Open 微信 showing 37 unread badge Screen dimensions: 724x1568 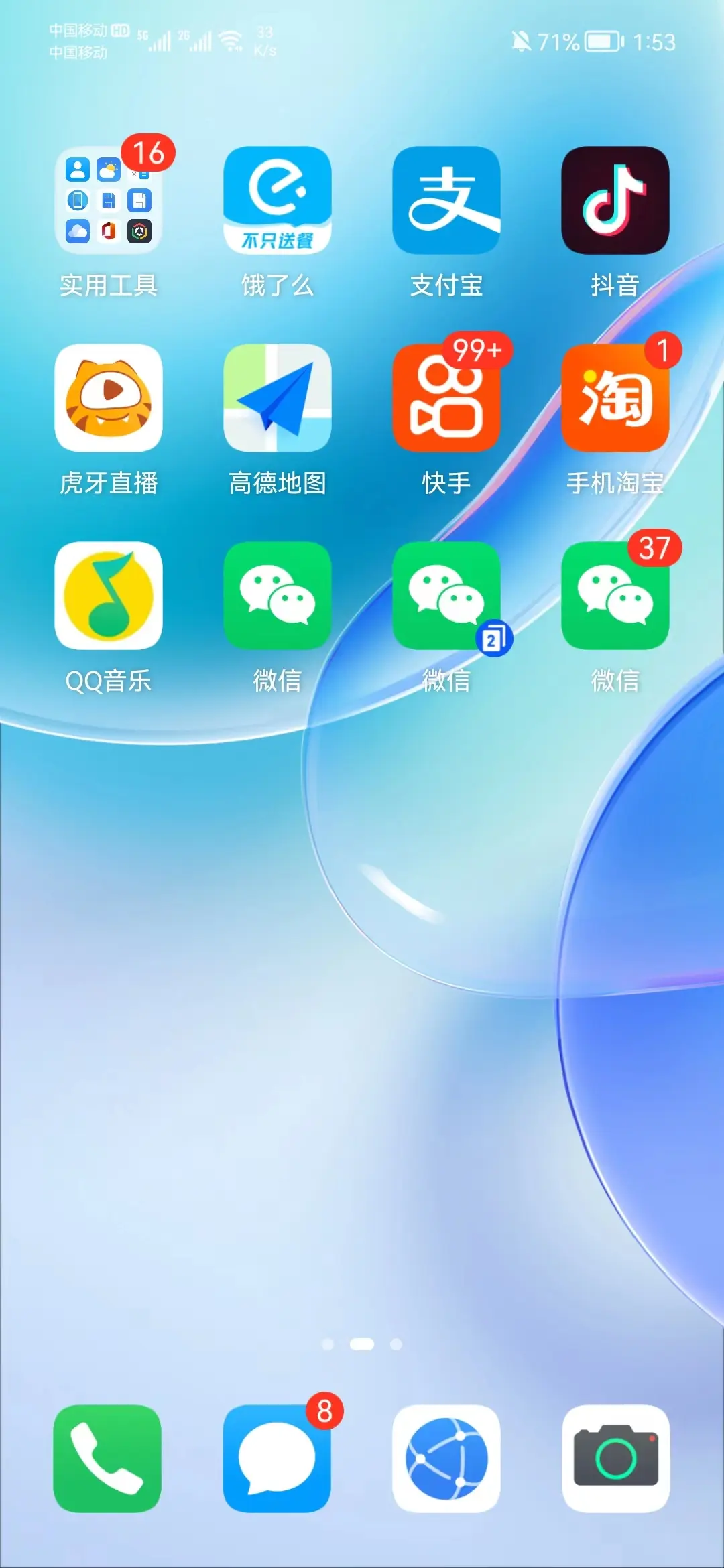tap(615, 596)
